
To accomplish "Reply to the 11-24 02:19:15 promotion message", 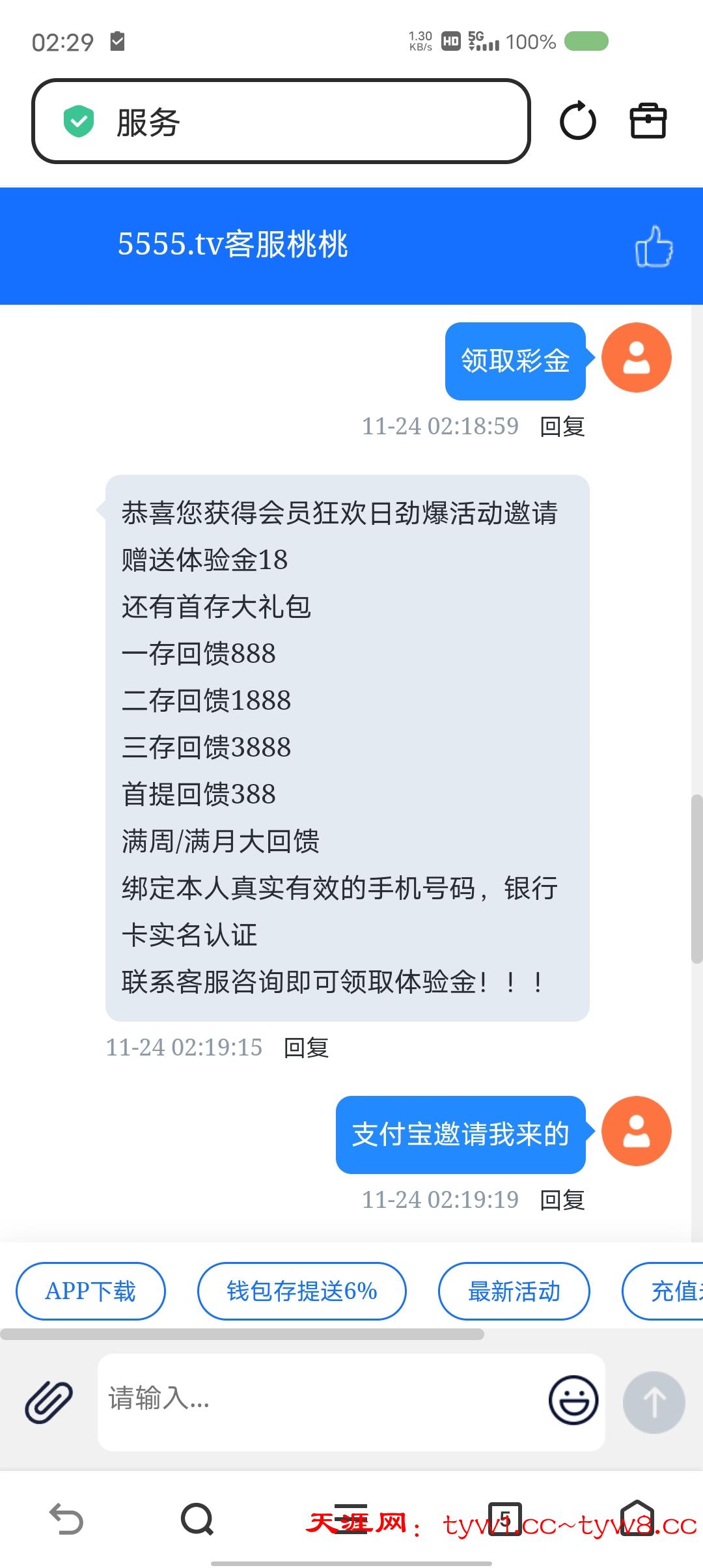I will pyautogui.click(x=306, y=1048).
